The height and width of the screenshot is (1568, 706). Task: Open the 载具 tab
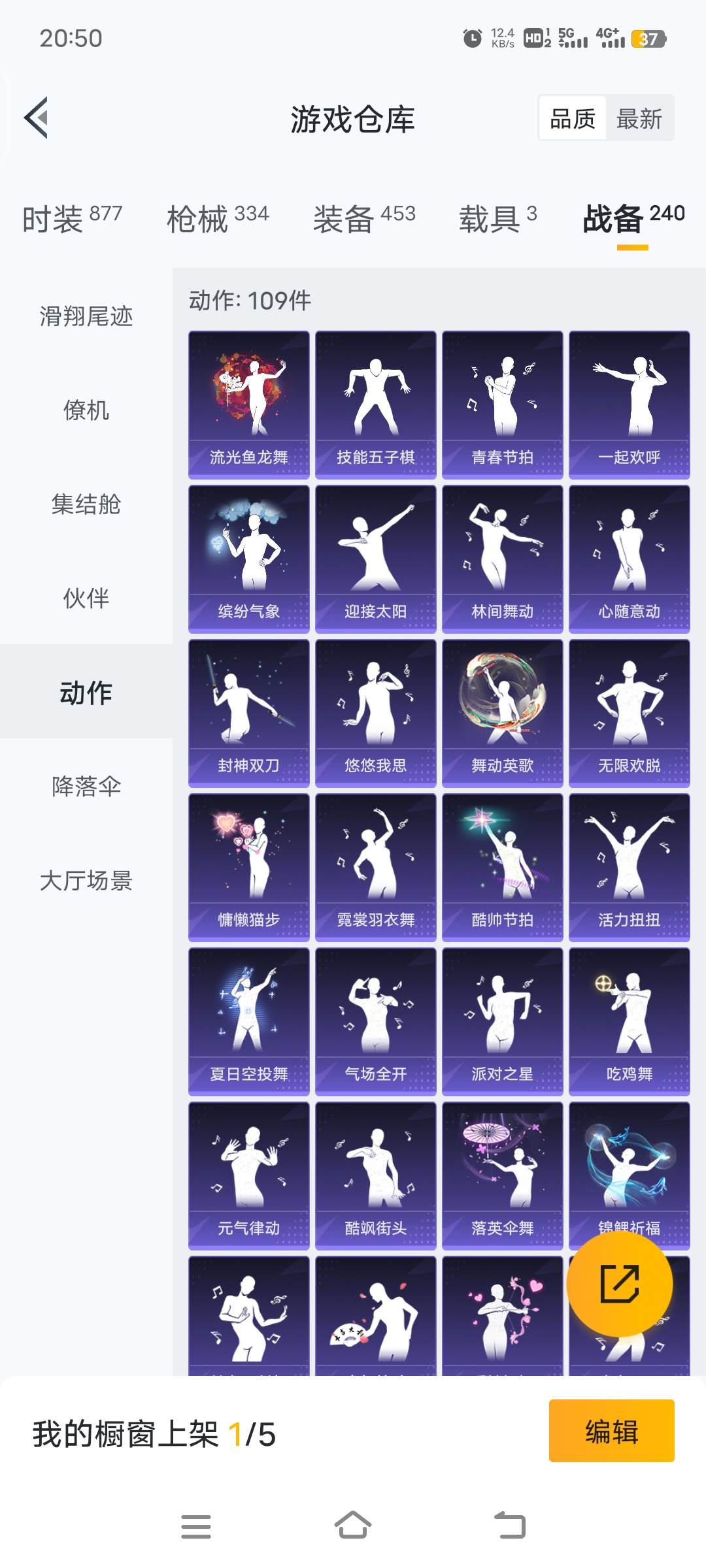[497, 219]
